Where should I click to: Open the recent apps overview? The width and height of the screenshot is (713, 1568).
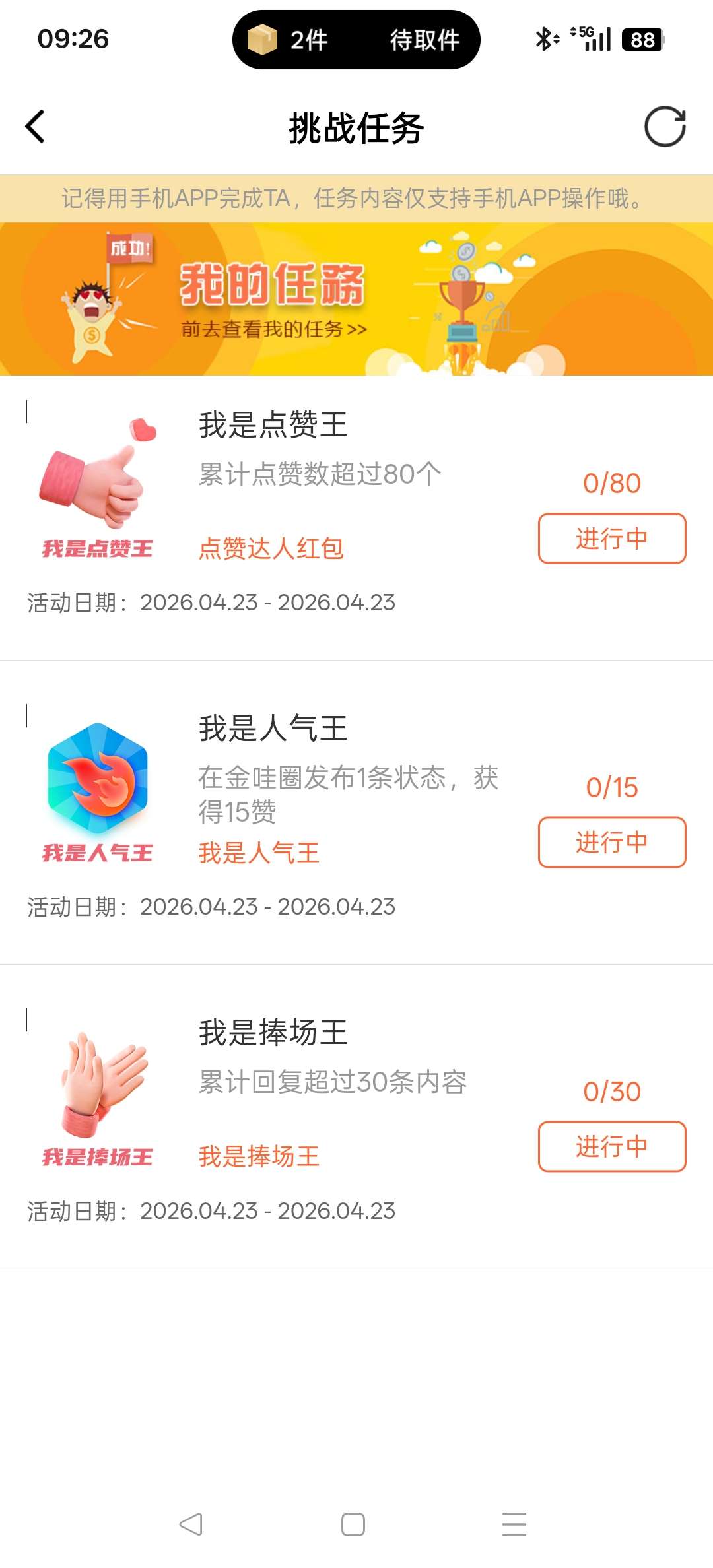click(x=514, y=1524)
